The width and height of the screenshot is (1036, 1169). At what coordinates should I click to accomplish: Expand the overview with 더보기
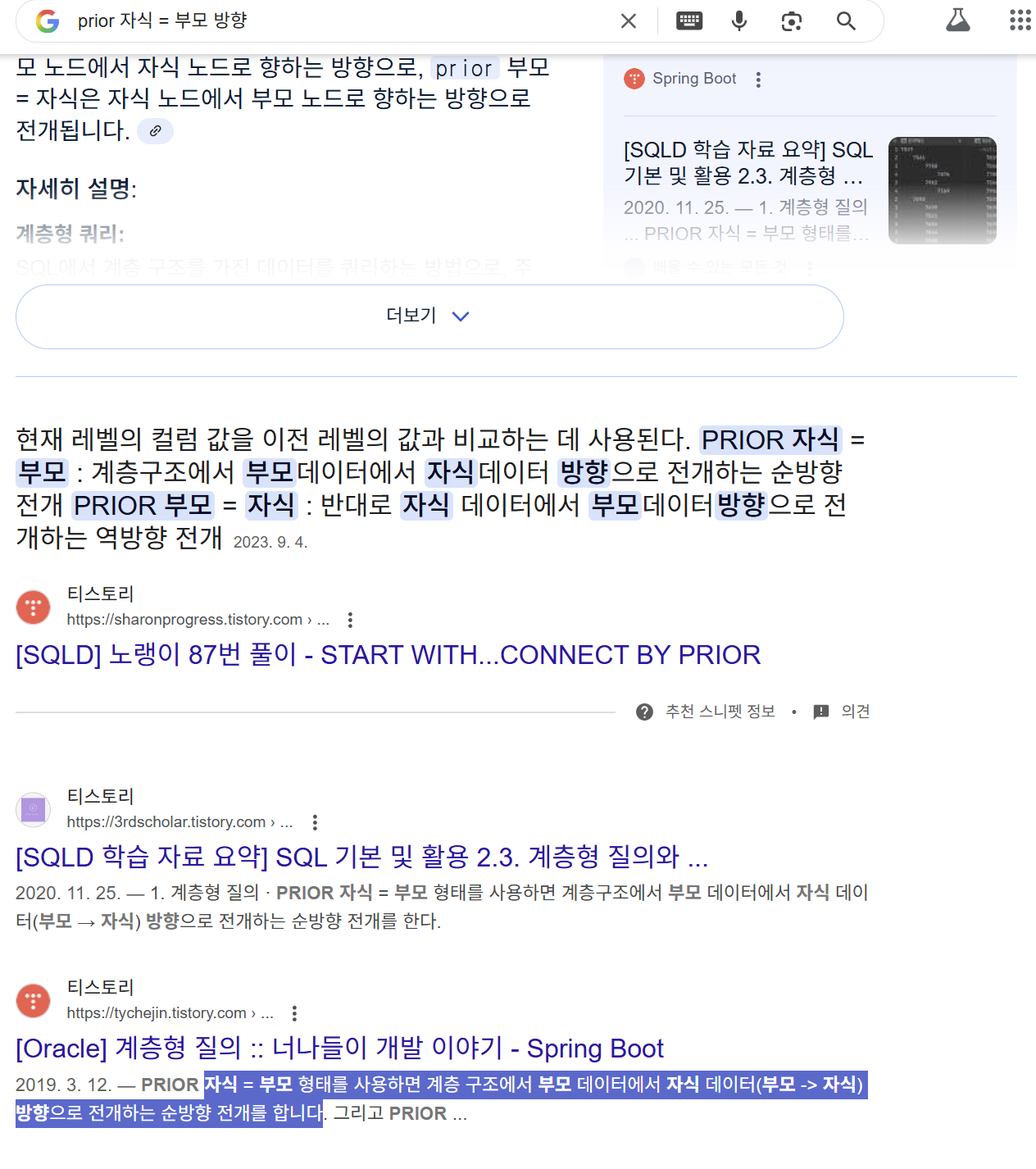(x=429, y=316)
